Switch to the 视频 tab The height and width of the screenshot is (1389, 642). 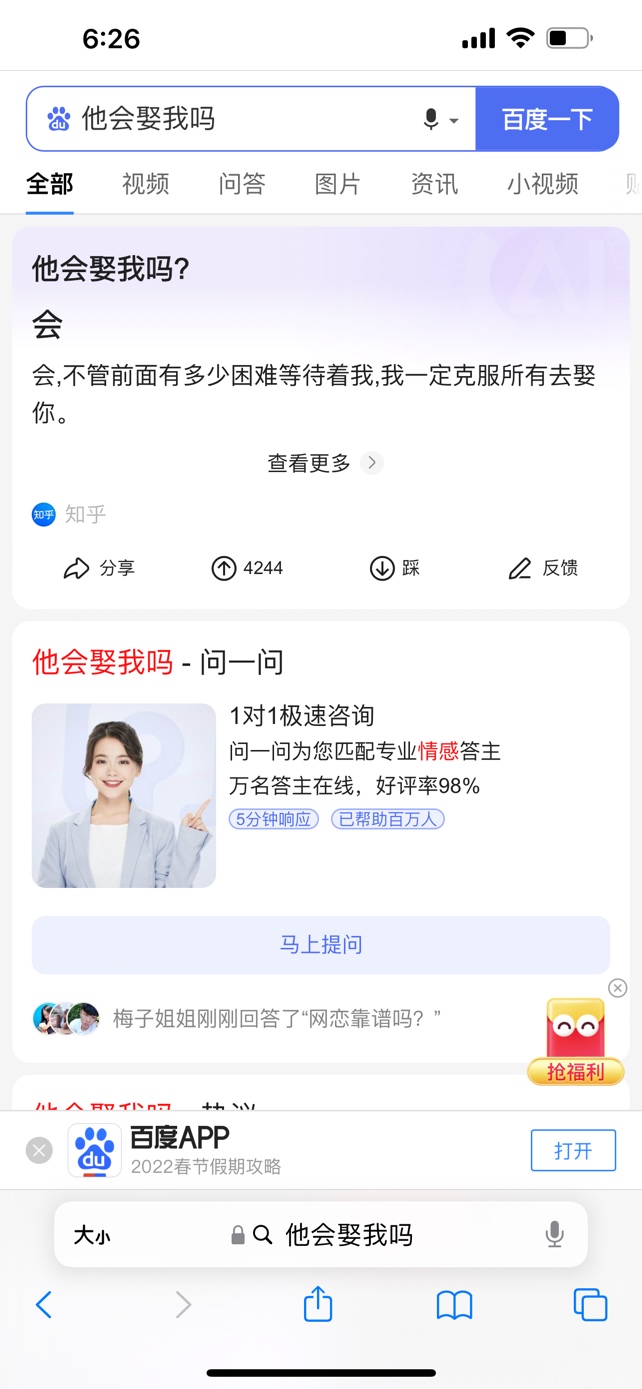146,184
